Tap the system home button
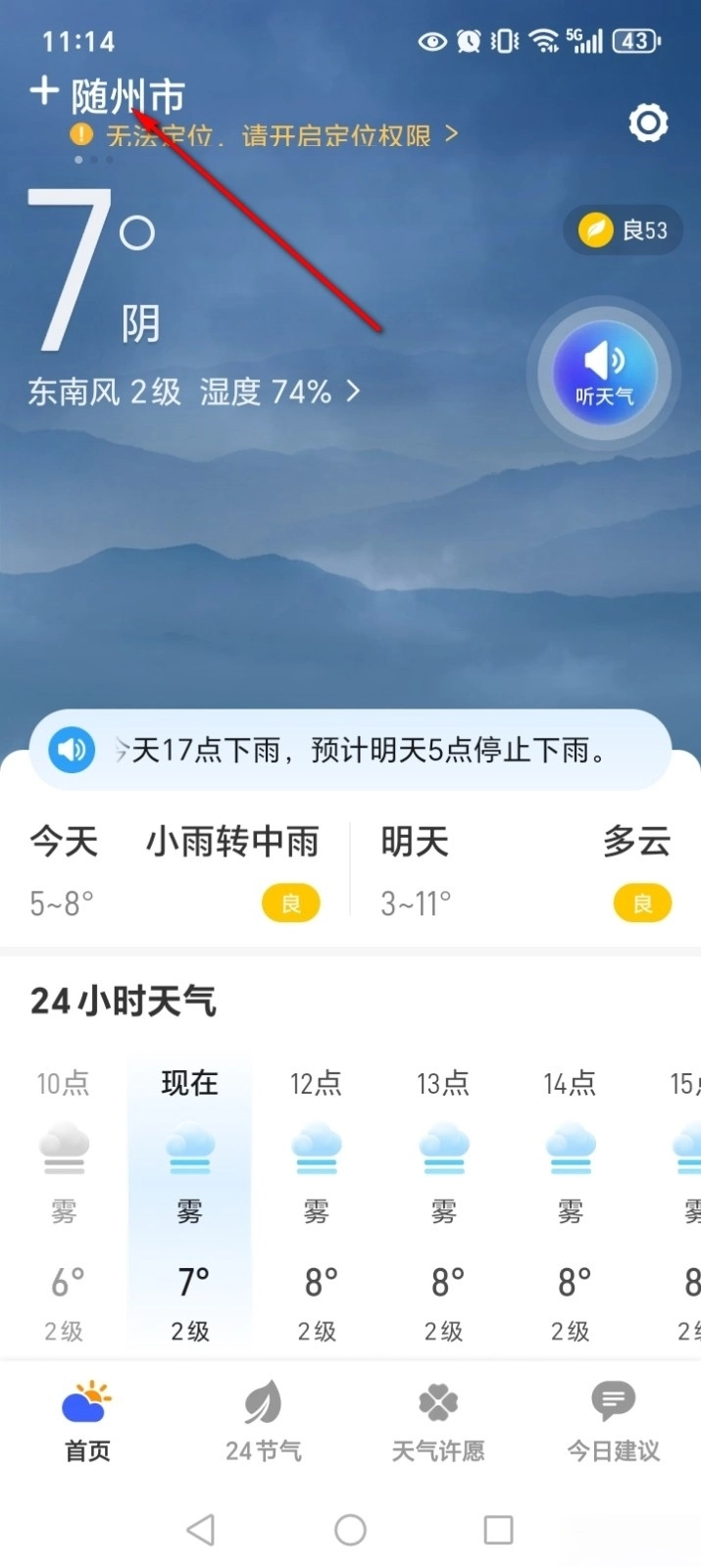701x1568 pixels. coord(350,1530)
